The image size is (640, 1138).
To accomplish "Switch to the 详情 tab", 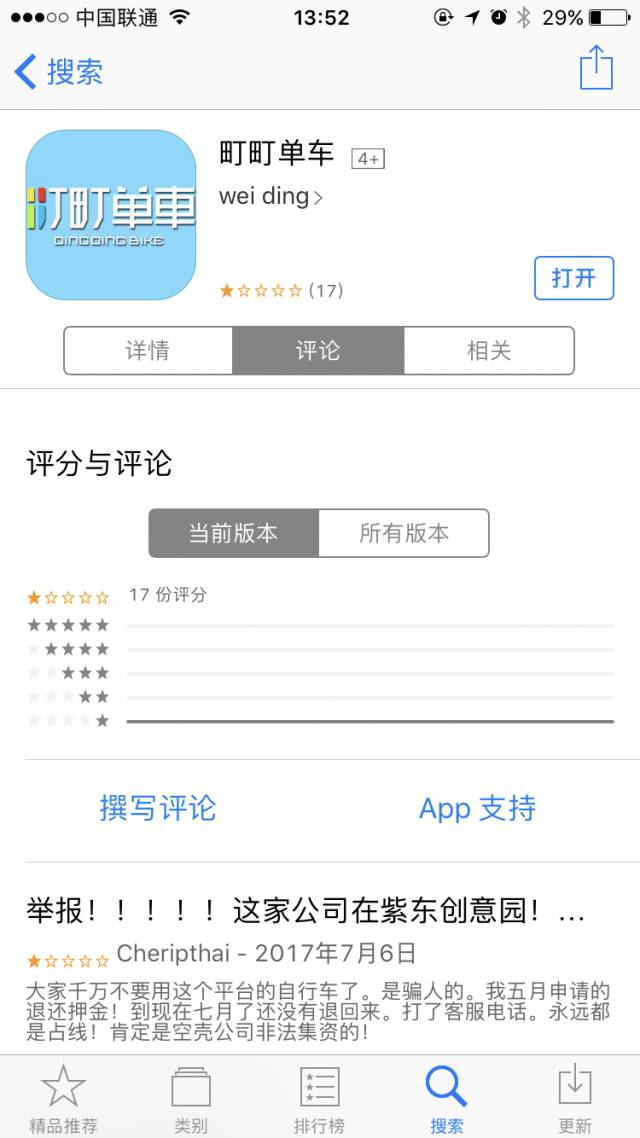I will pos(148,351).
